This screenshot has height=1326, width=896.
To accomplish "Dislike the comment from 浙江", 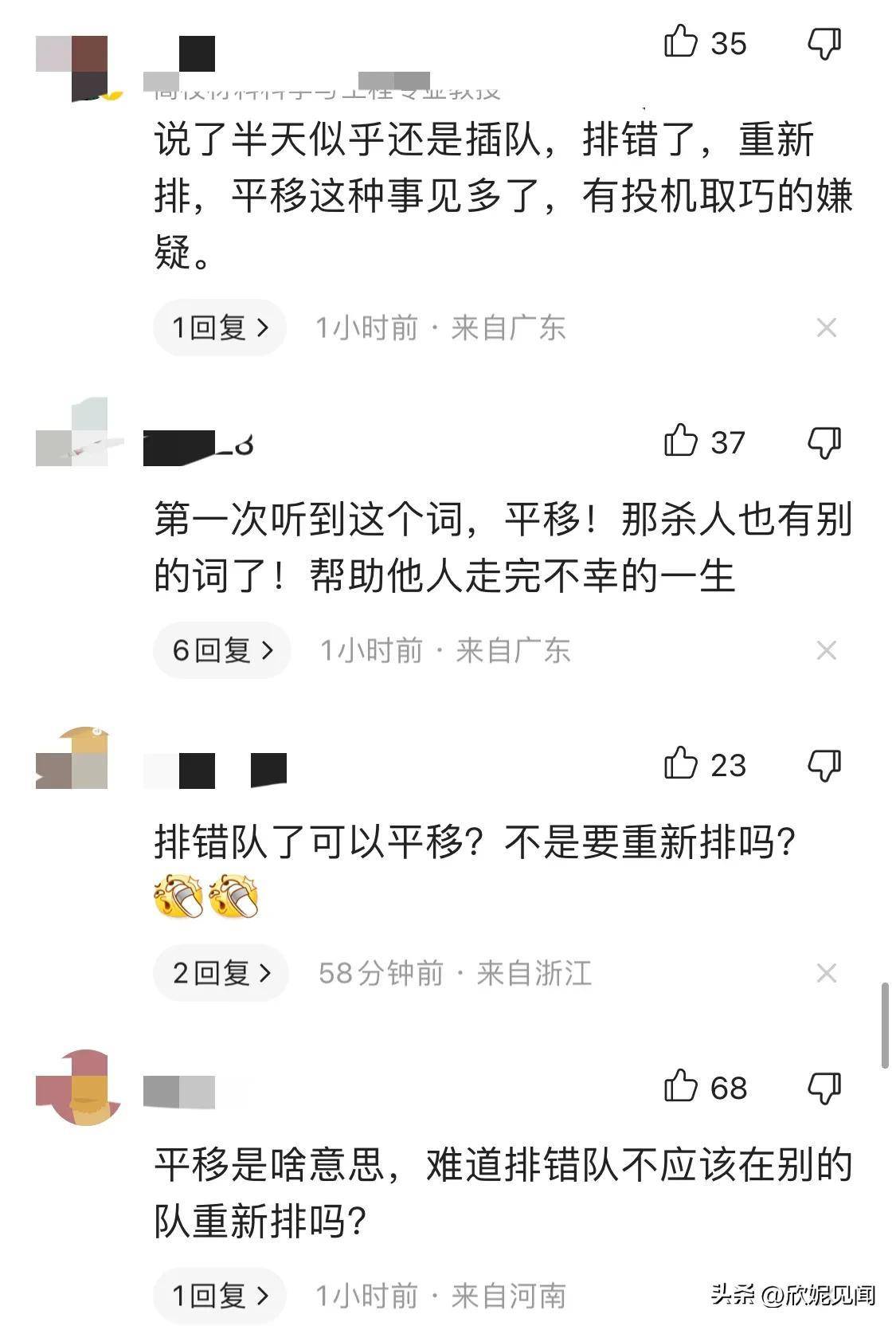I will point(824,765).
